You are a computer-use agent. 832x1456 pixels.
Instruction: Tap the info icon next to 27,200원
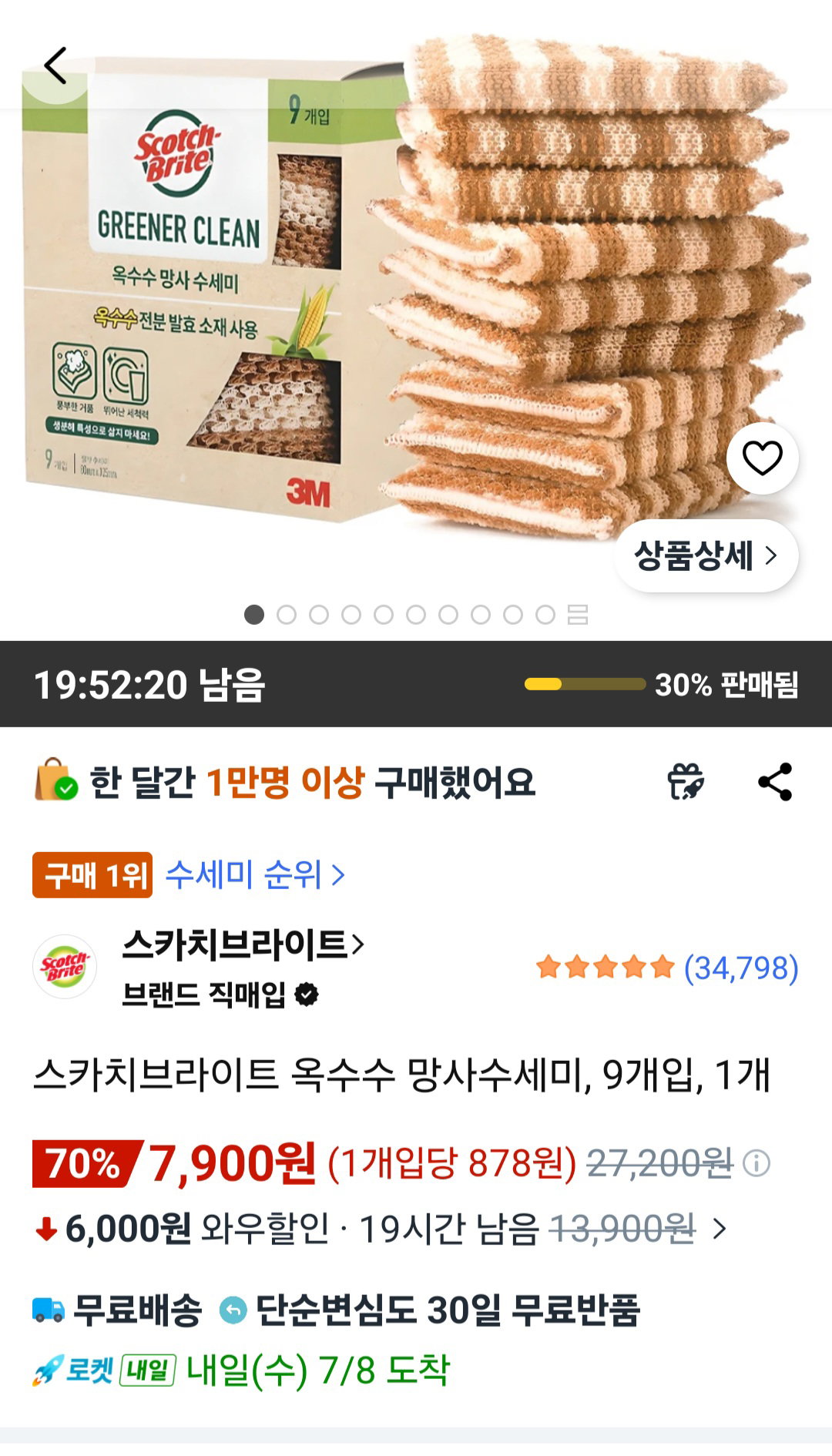[x=757, y=1163]
